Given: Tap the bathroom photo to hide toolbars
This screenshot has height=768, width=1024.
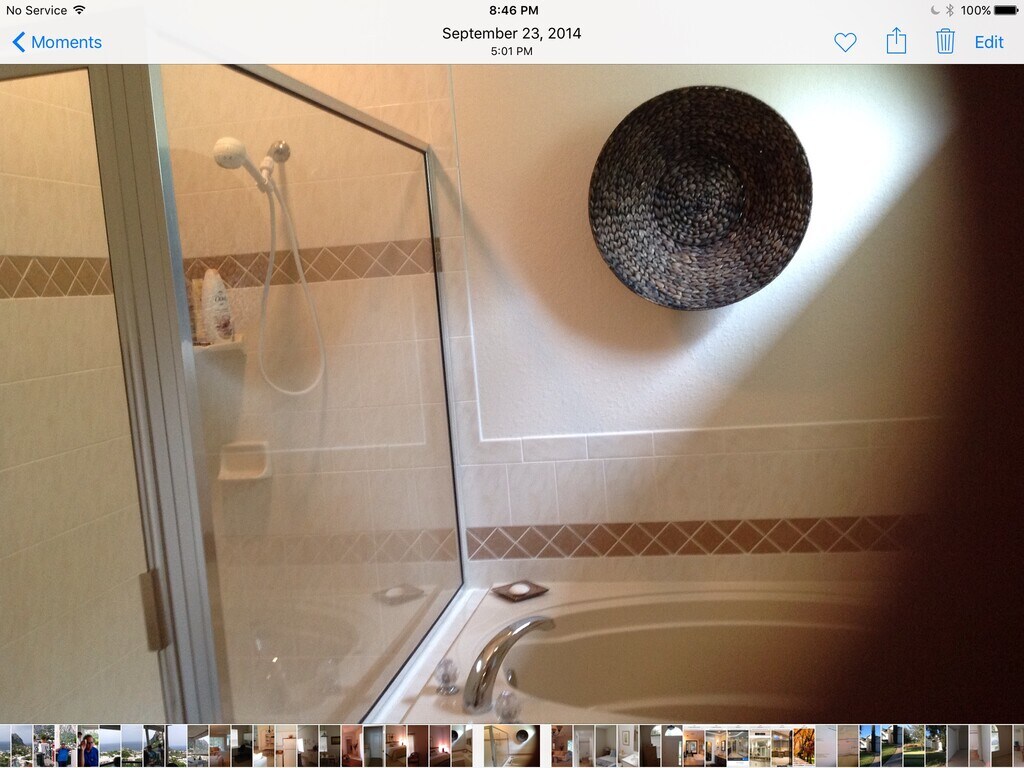Looking at the screenshot, I should point(512,390).
